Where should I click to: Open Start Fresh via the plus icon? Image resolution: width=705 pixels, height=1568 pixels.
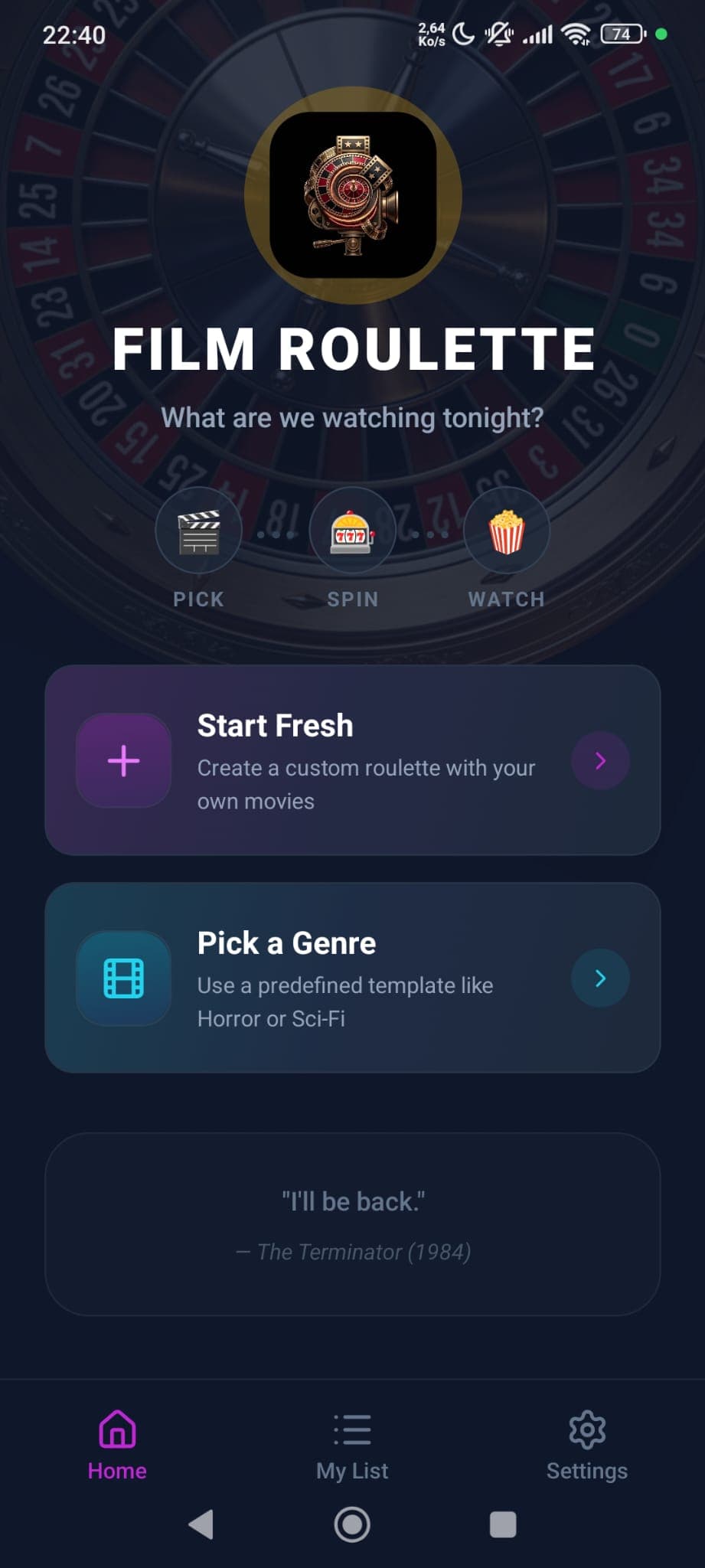(122, 760)
